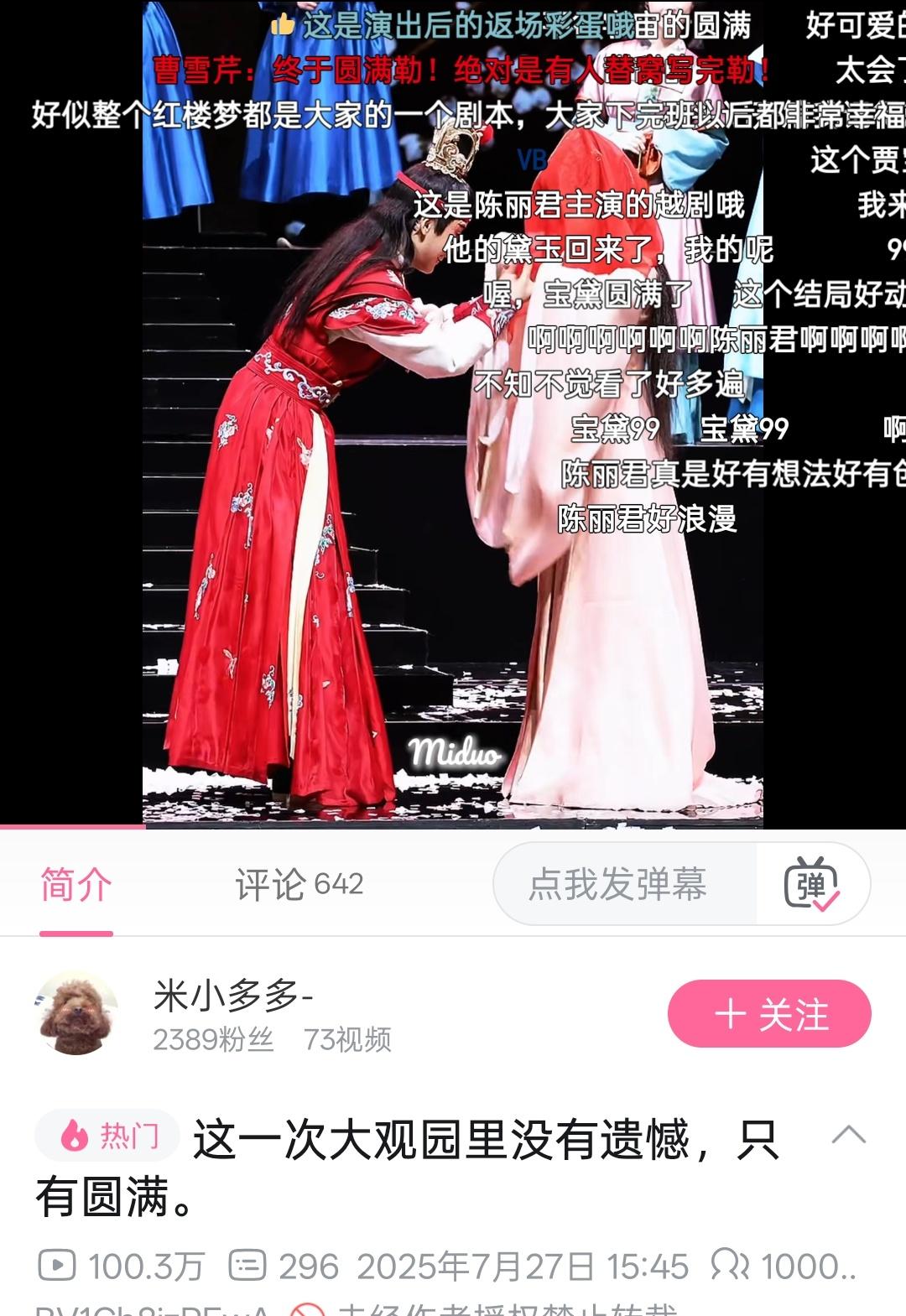Follow 米小多多- with the 关注 button
This screenshot has width=906, height=1316.
click(x=769, y=1014)
